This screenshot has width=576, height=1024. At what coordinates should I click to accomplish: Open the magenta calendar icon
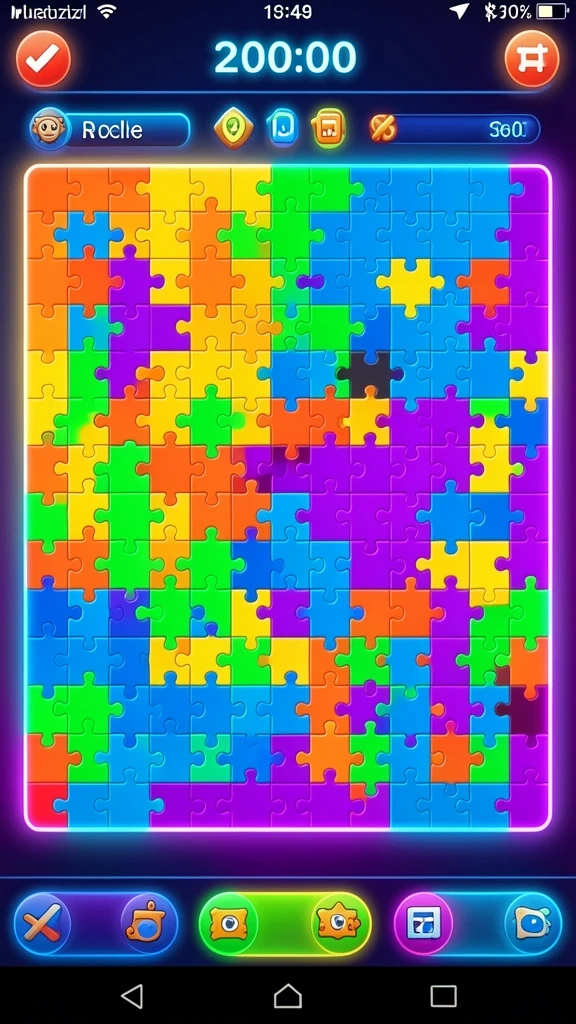(x=423, y=923)
